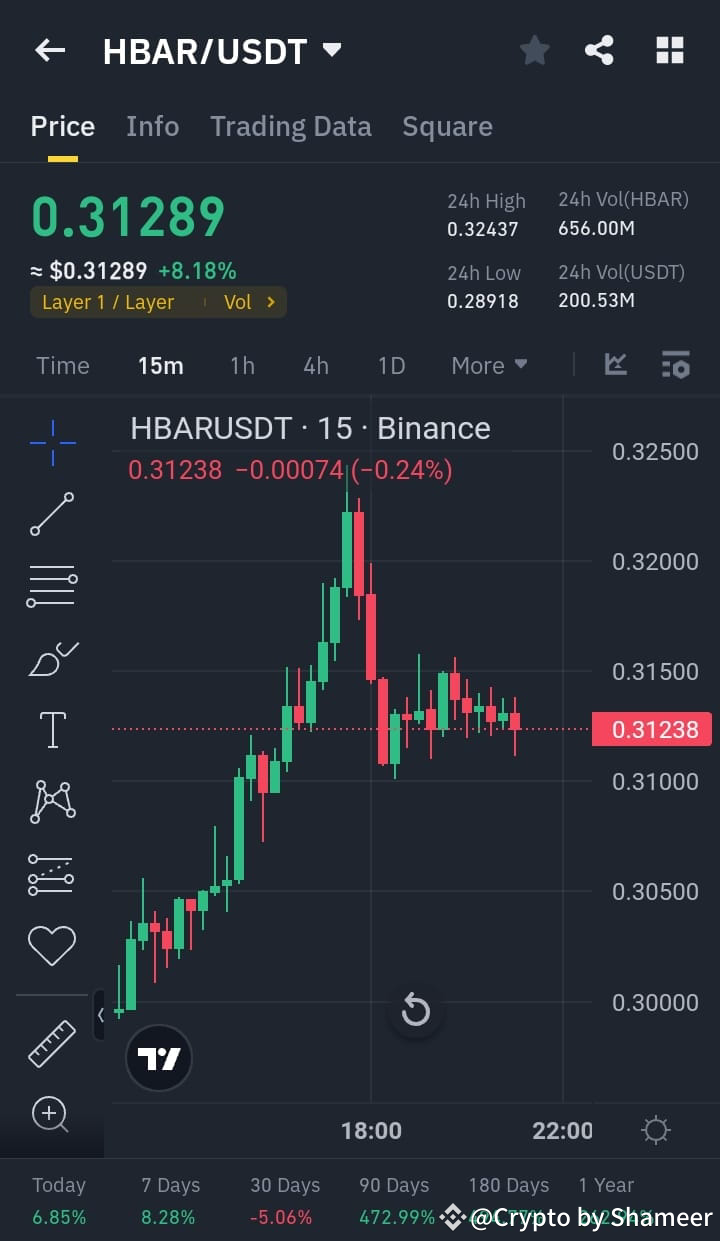Toggle the theme with the sun icon
Screen dimensions: 720x1241
click(x=655, y=1130)
